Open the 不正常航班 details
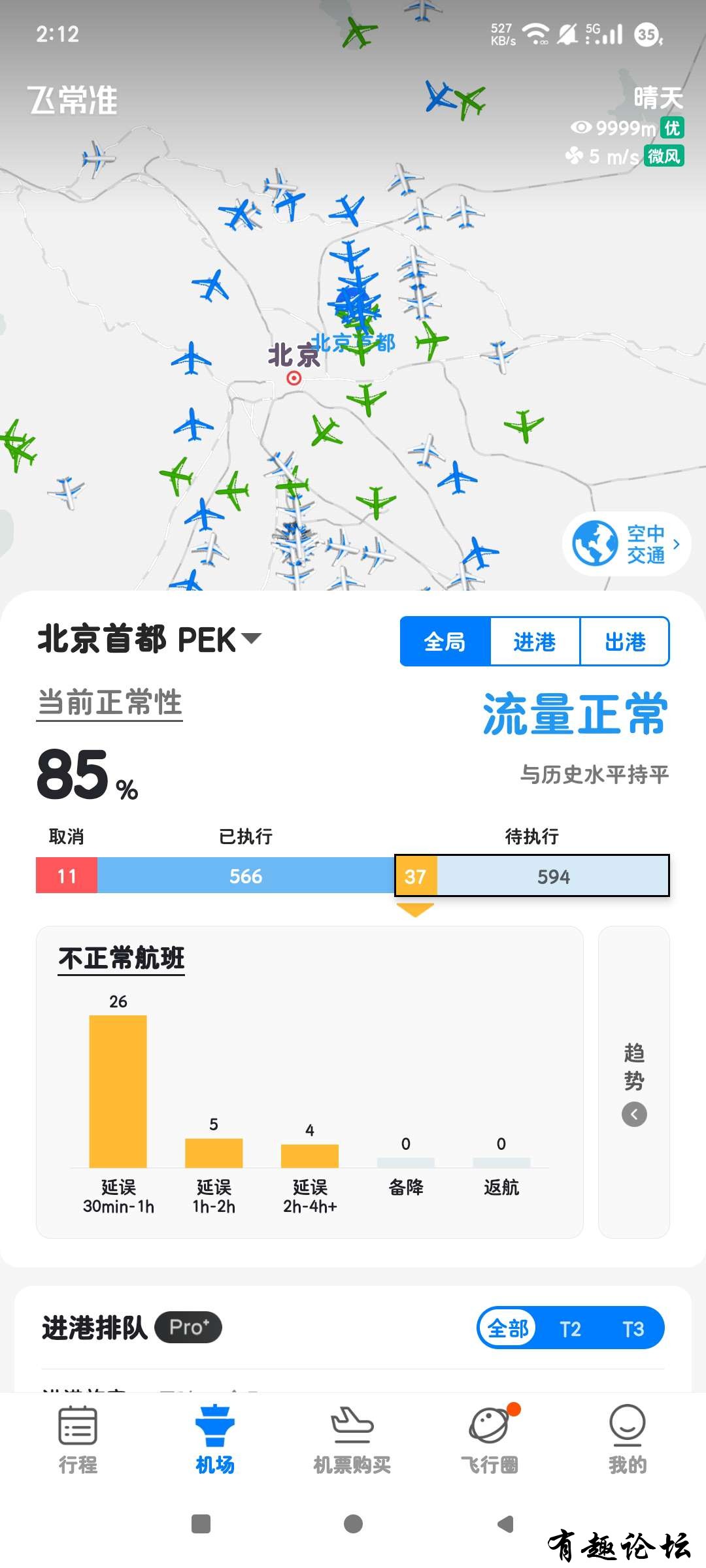The width and height of the screenshot is (706, 1568). click(122, 958)
